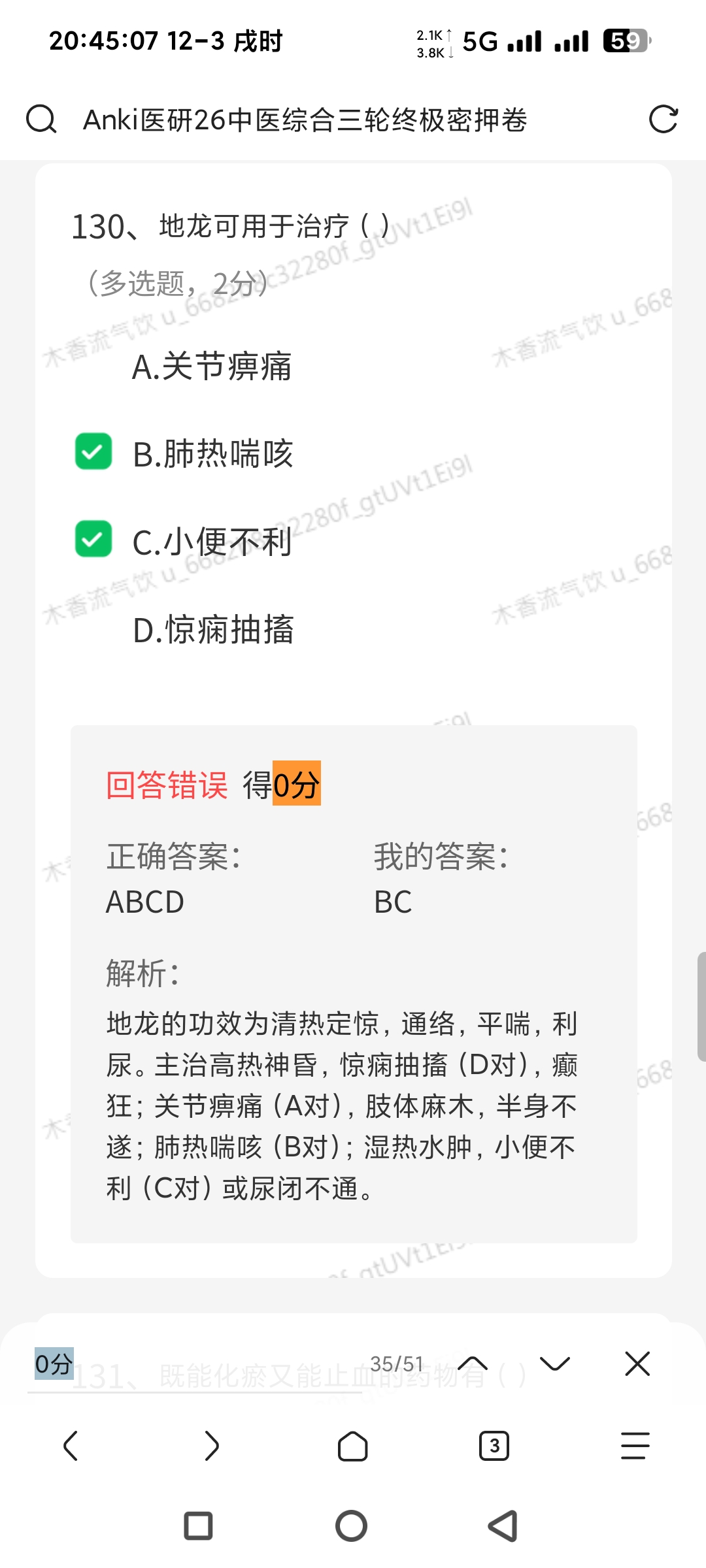The image size is (706, 1568).
Task: Tap the search magnifier icon
Action: click(x=41, y=120)
